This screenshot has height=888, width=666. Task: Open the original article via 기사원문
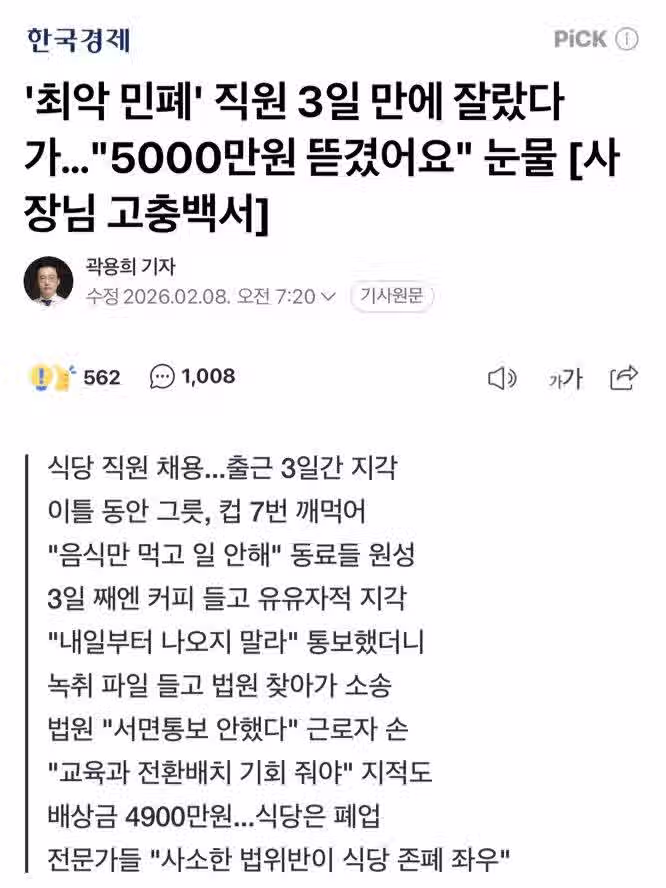point(391,297)
